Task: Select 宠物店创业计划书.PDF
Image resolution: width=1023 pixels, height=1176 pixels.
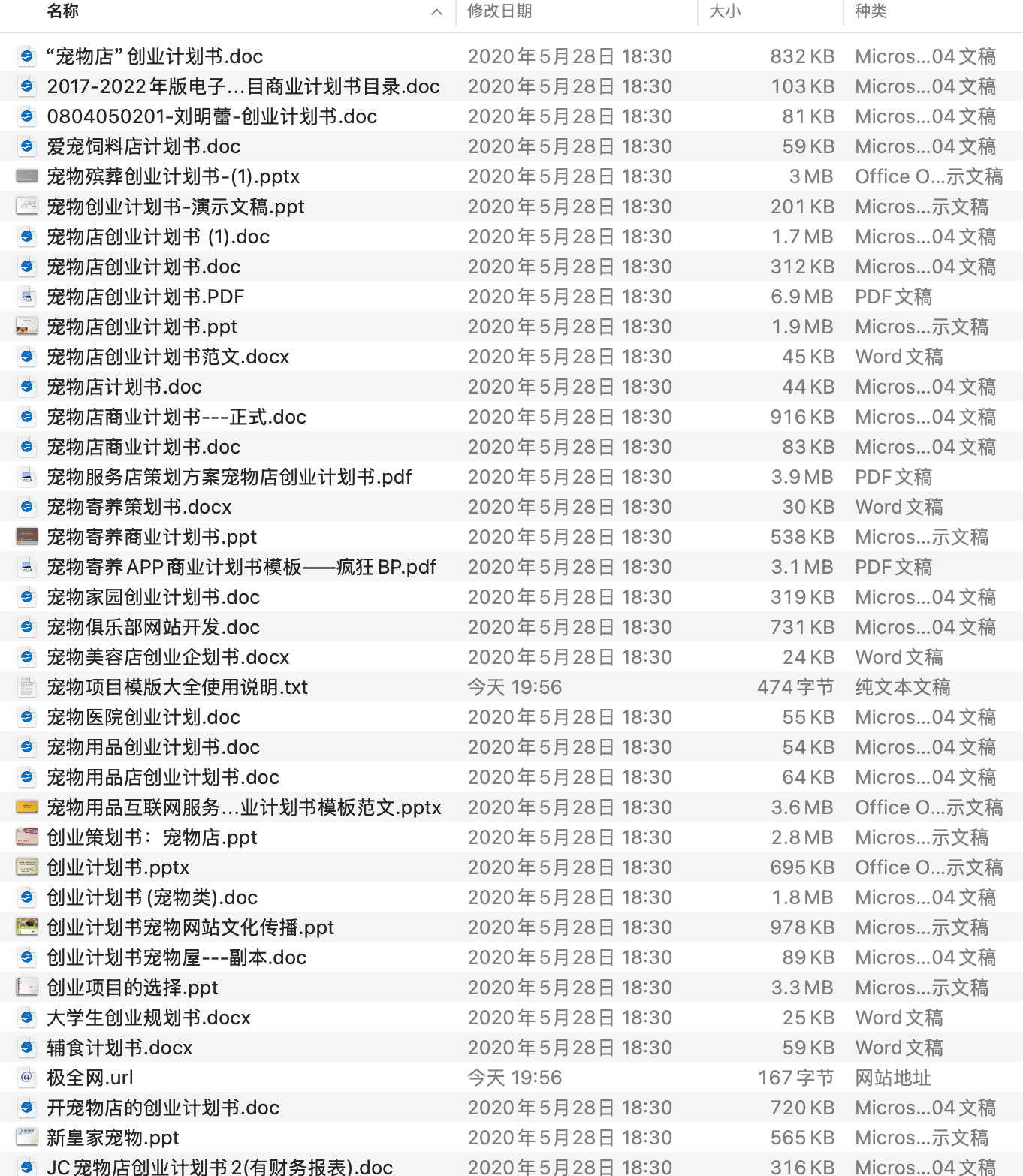Action: click(x=146, y=297)
